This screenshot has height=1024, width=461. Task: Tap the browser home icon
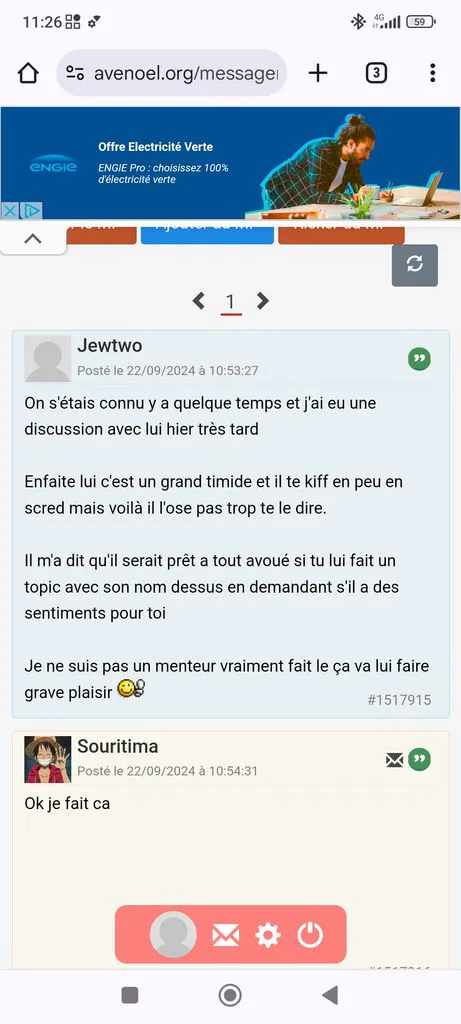click(x=28, y=73)
